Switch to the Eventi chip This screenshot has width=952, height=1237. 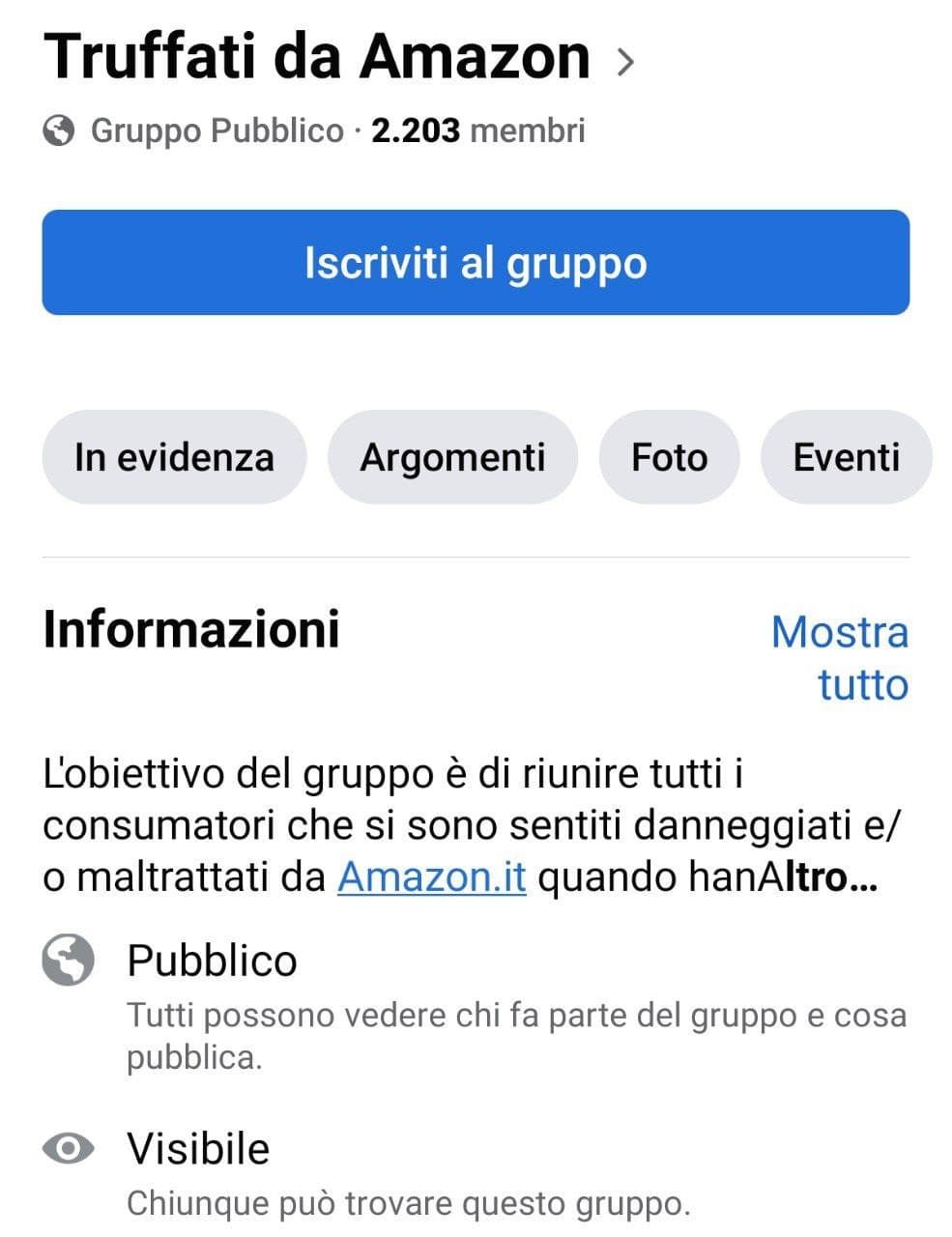[x=846, y=457]
